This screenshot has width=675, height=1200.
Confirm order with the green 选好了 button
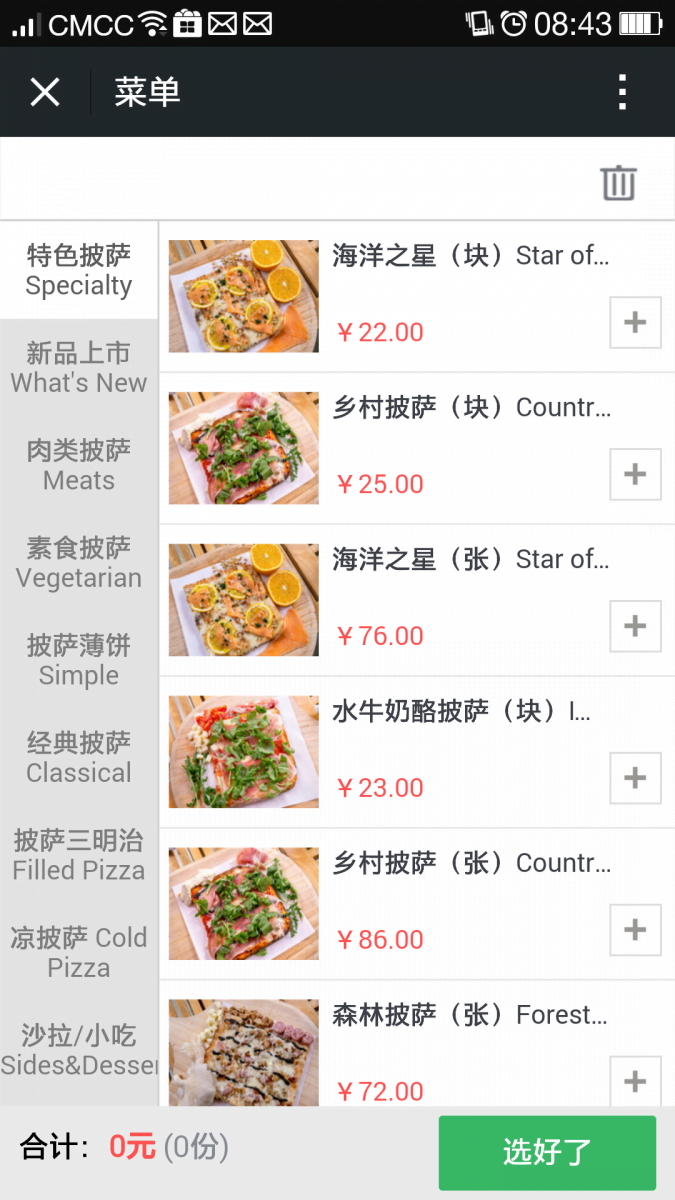547,1152
